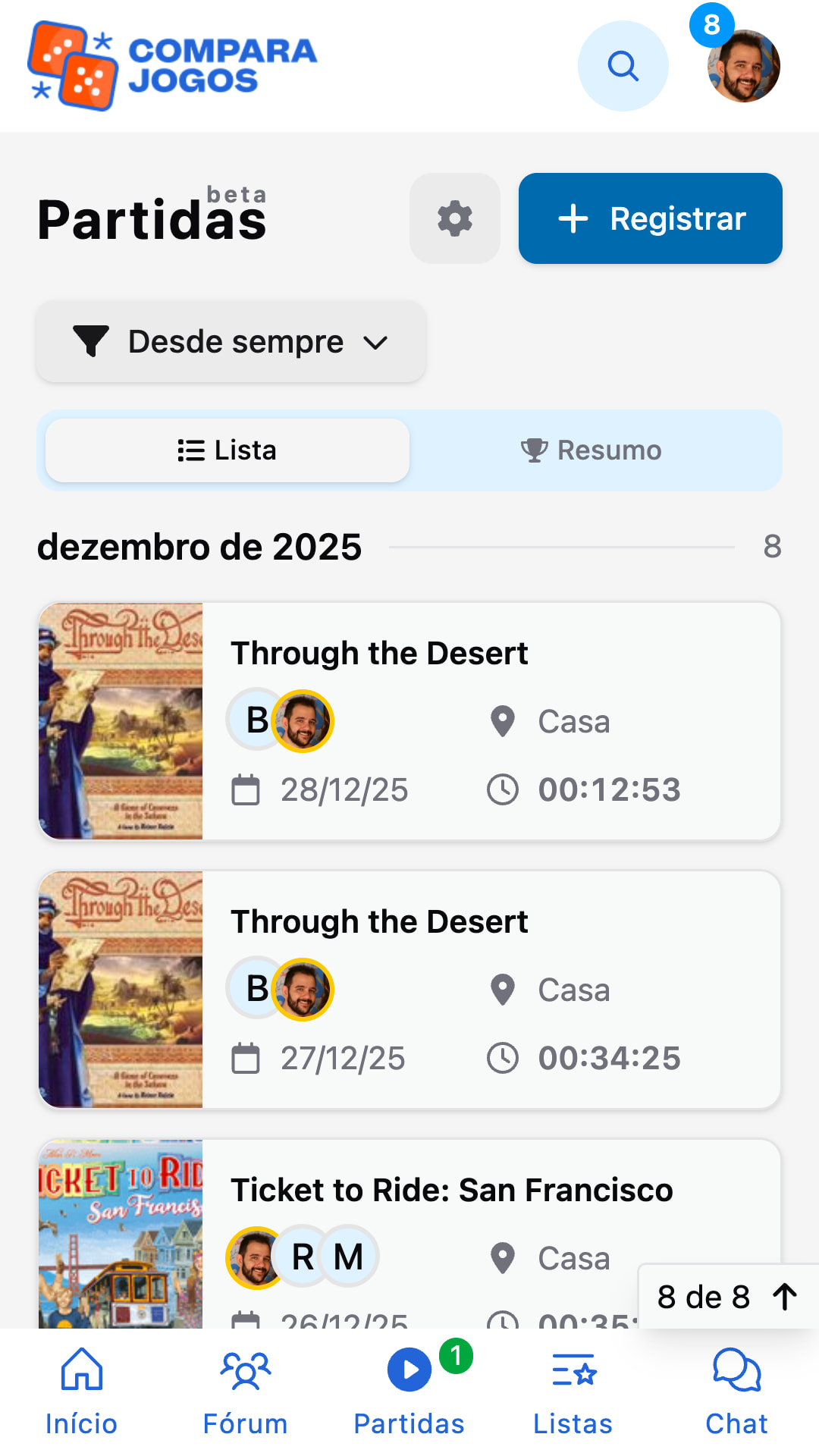
Task: Switch to the Lista view
Action: click(227, 450)
